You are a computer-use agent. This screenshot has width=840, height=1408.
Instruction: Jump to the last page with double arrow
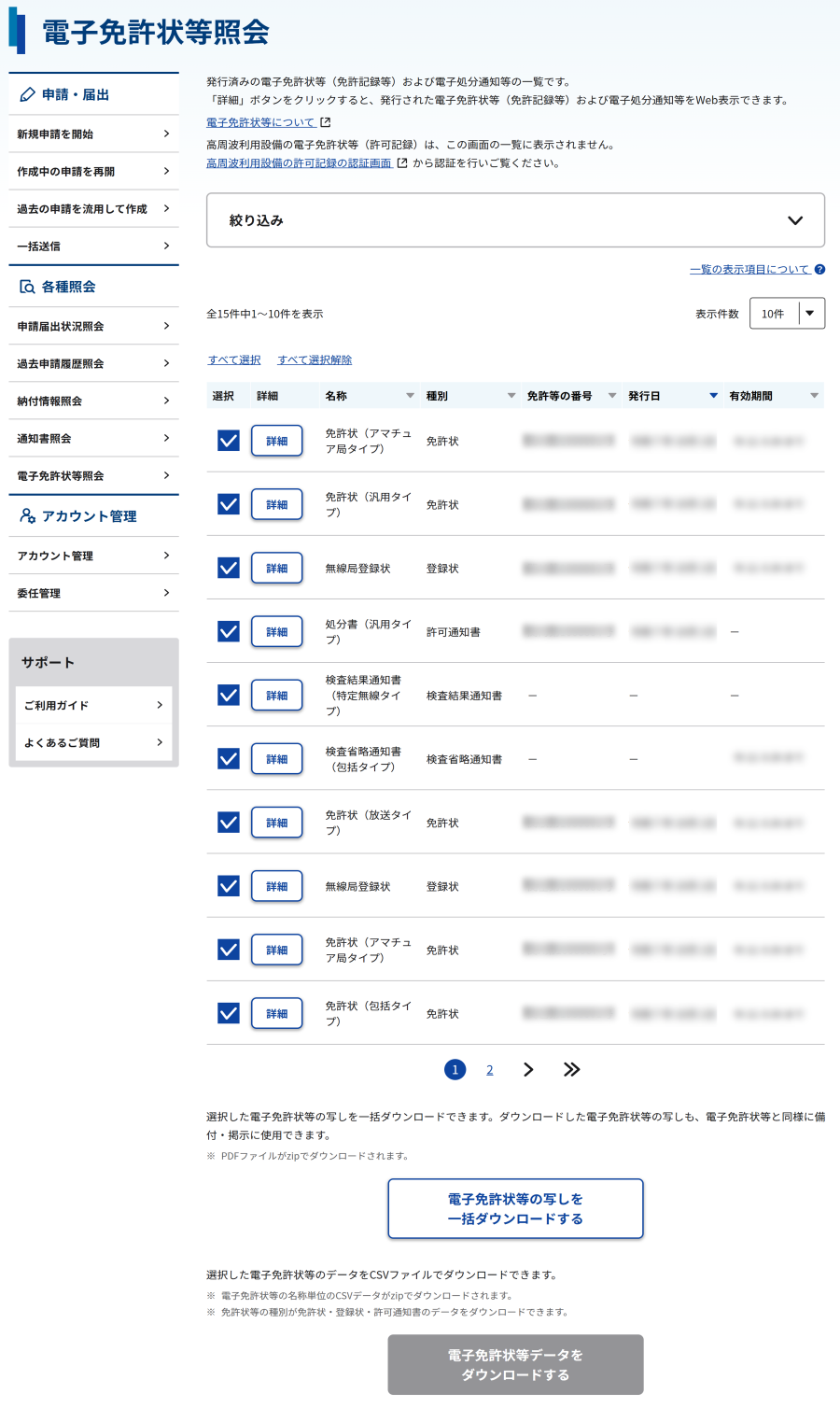point(571,1070)
